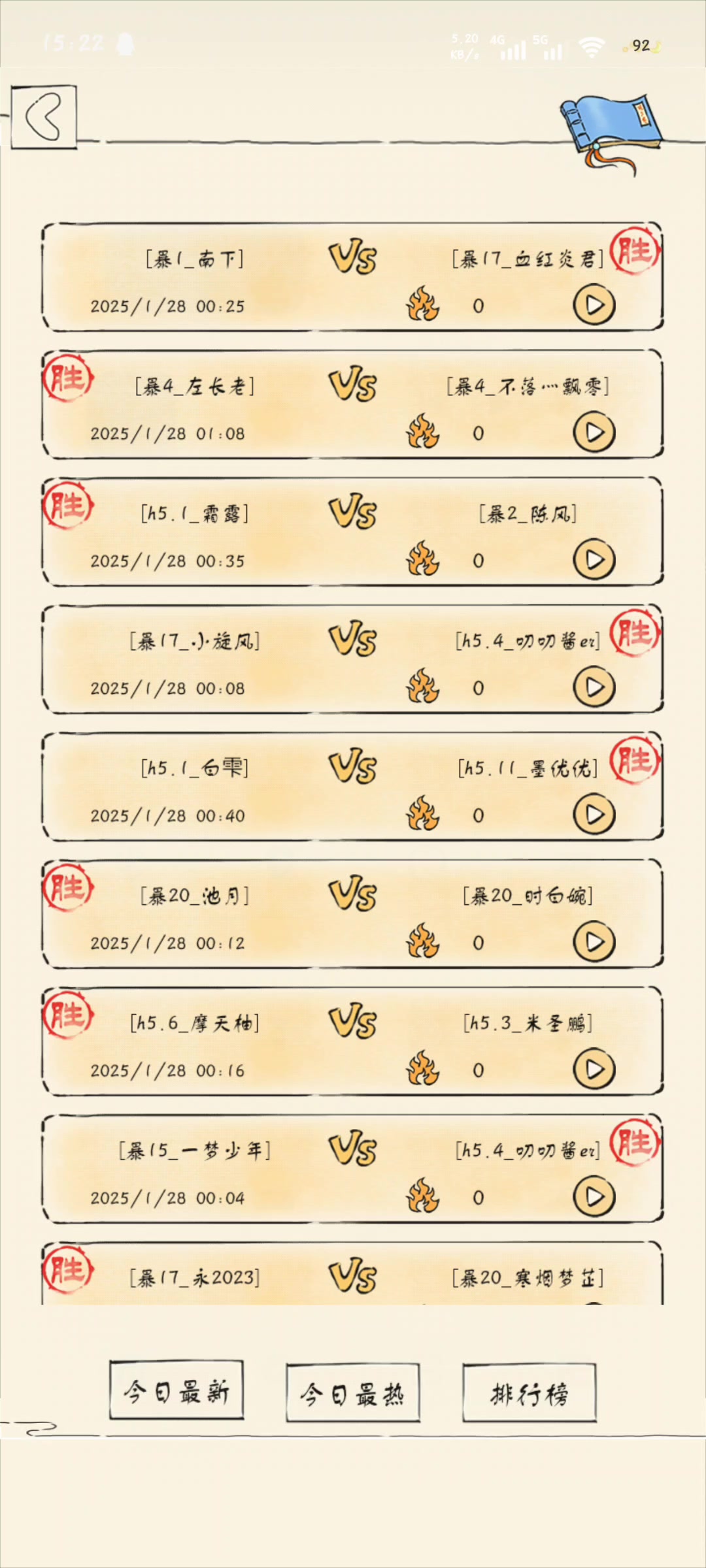Open the 暴17_永2023 vs 暴20_寒烟梦芷 match card

tap(353, 1277)
